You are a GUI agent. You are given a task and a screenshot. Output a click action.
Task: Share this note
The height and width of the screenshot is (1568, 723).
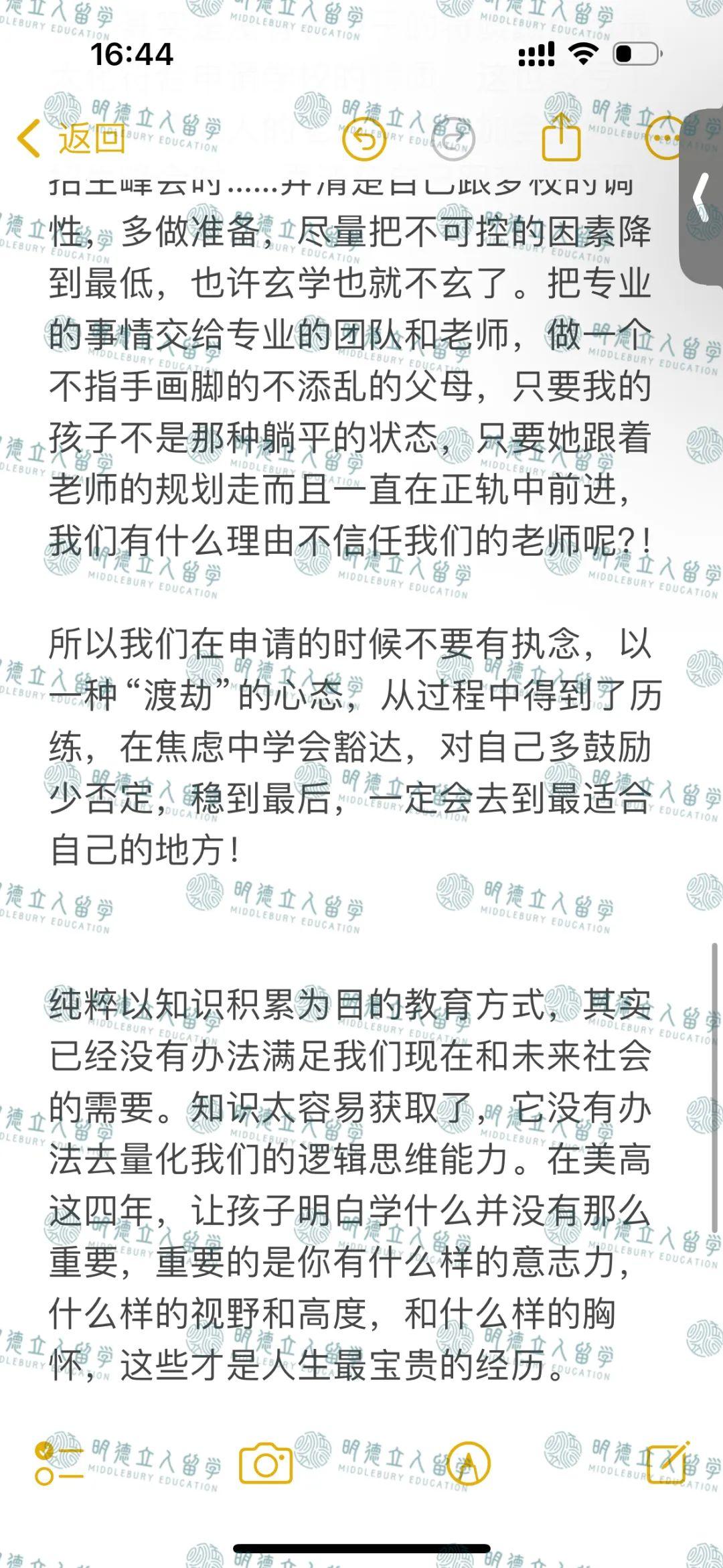click(561, 137)
